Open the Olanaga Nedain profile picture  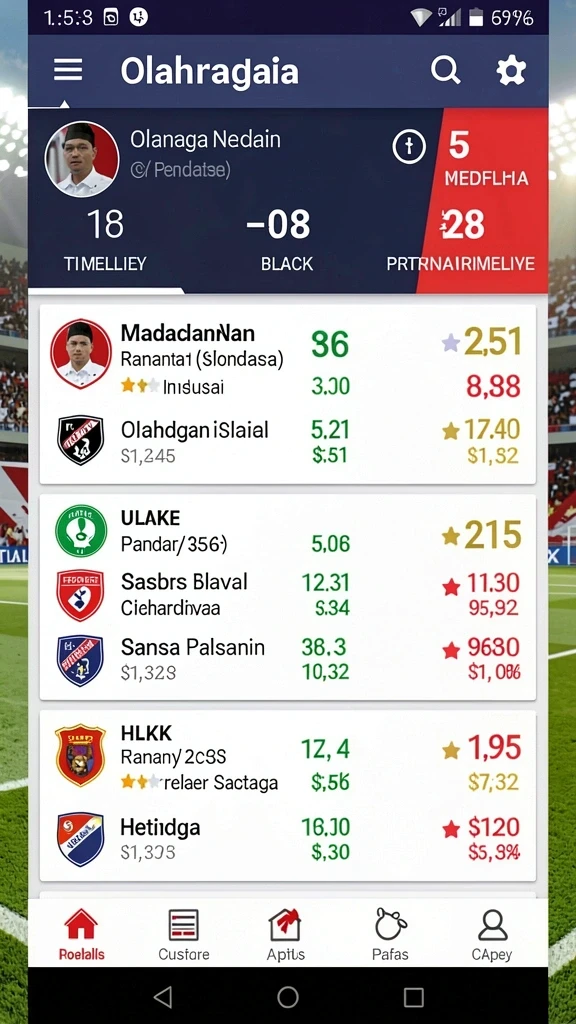point(82,159)
